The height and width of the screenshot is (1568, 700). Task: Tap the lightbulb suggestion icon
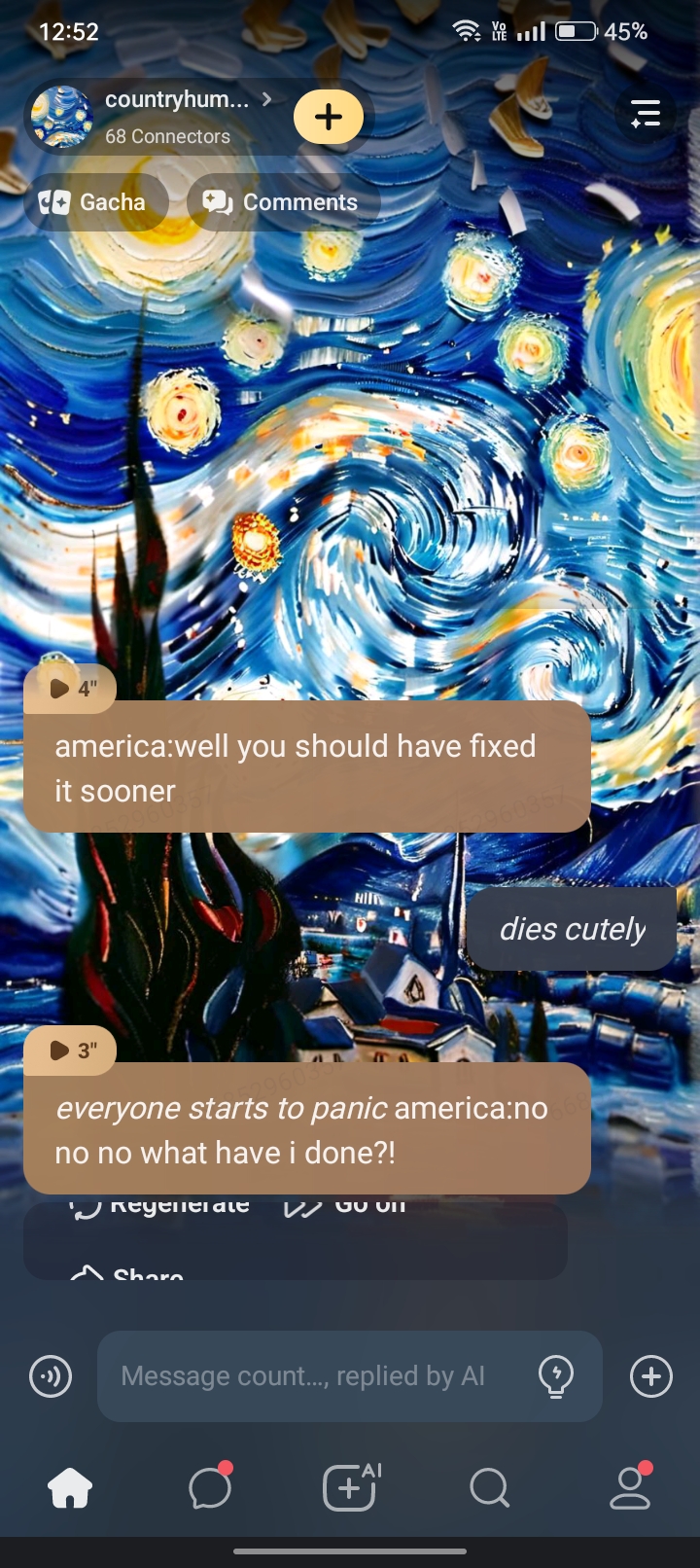(556, 1376)
